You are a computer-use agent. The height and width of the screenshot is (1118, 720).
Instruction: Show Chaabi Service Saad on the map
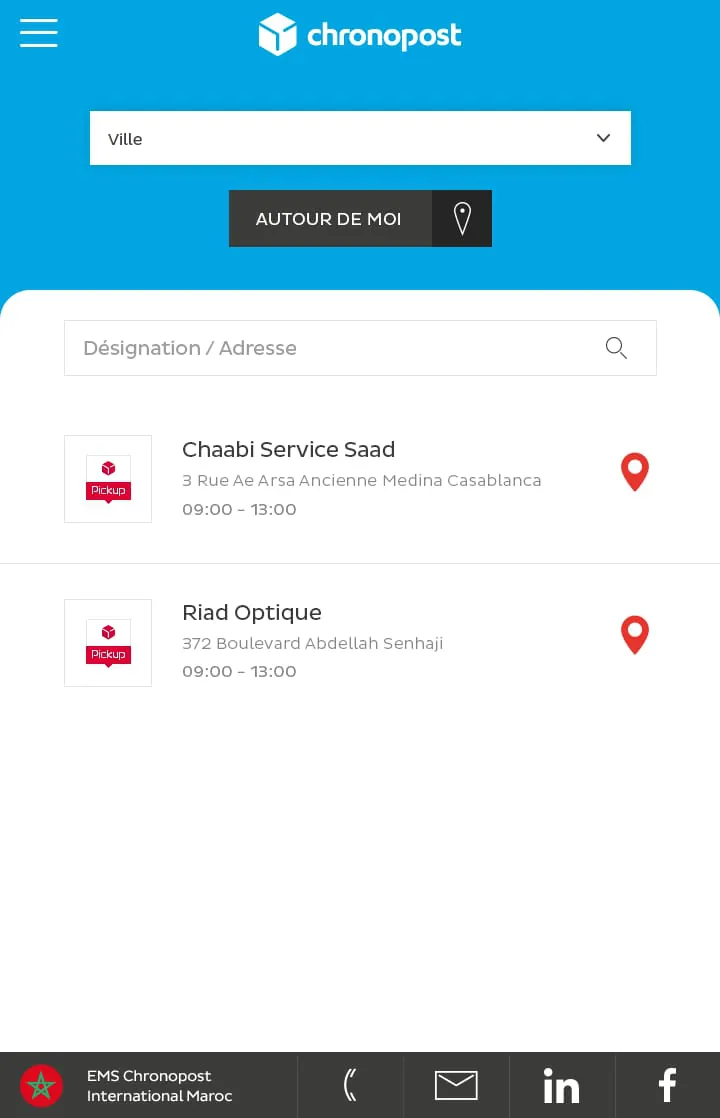pos(635,472)
